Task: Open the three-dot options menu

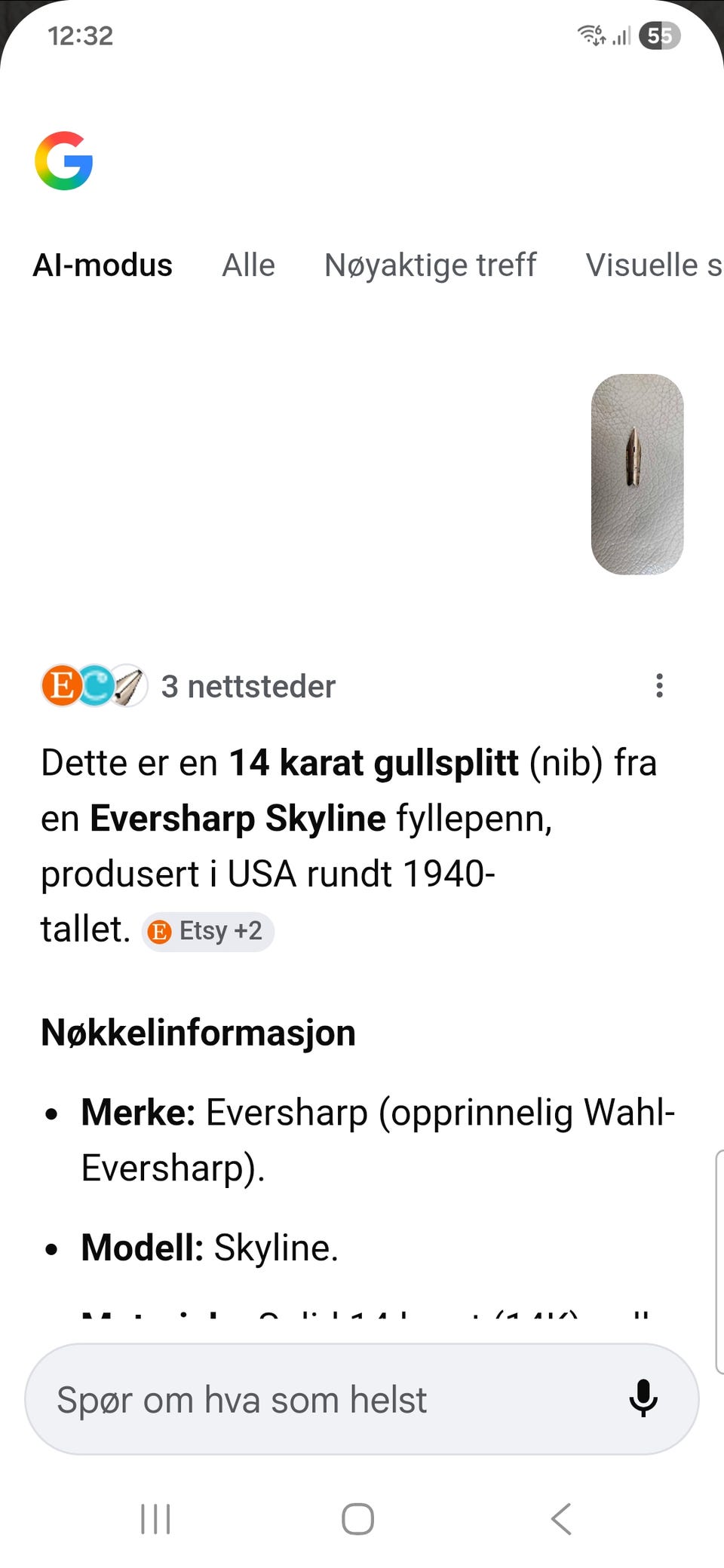Action: 659,686
